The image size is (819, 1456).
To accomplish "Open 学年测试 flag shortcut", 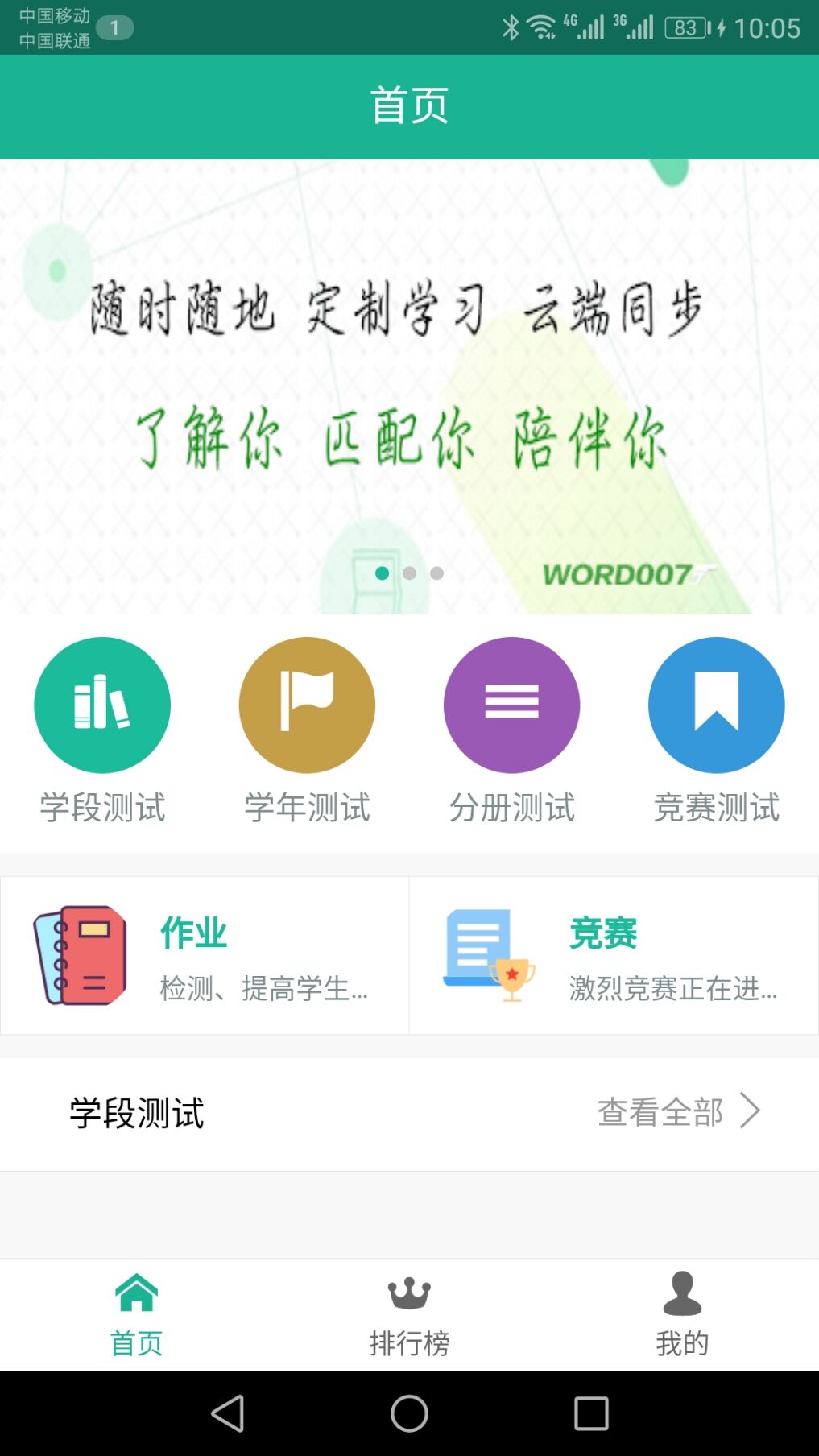I will point(307,705).
